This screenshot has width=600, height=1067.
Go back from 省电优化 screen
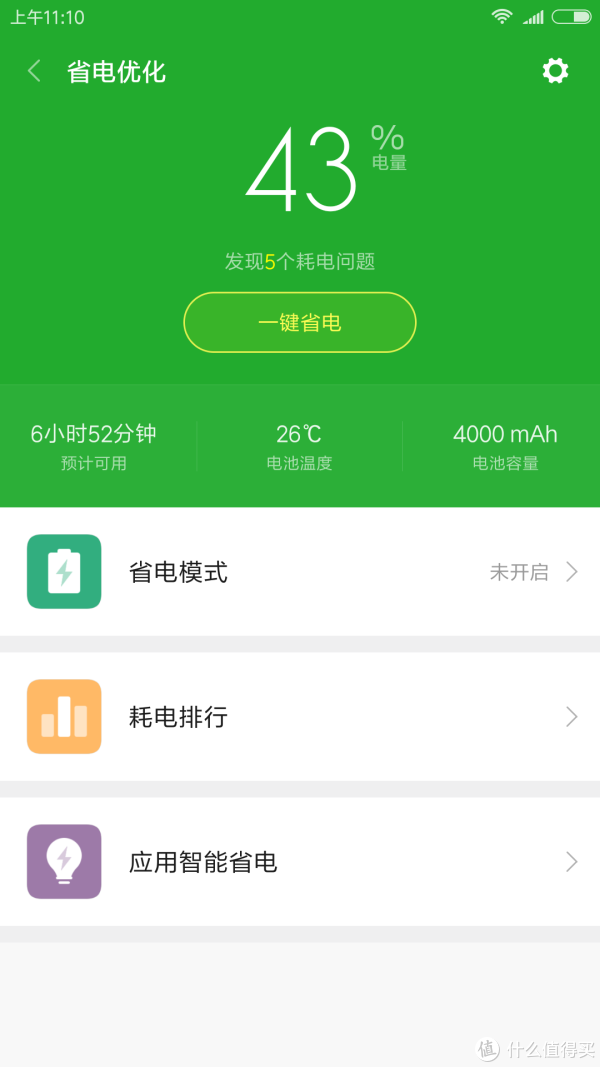coord(34,71)
